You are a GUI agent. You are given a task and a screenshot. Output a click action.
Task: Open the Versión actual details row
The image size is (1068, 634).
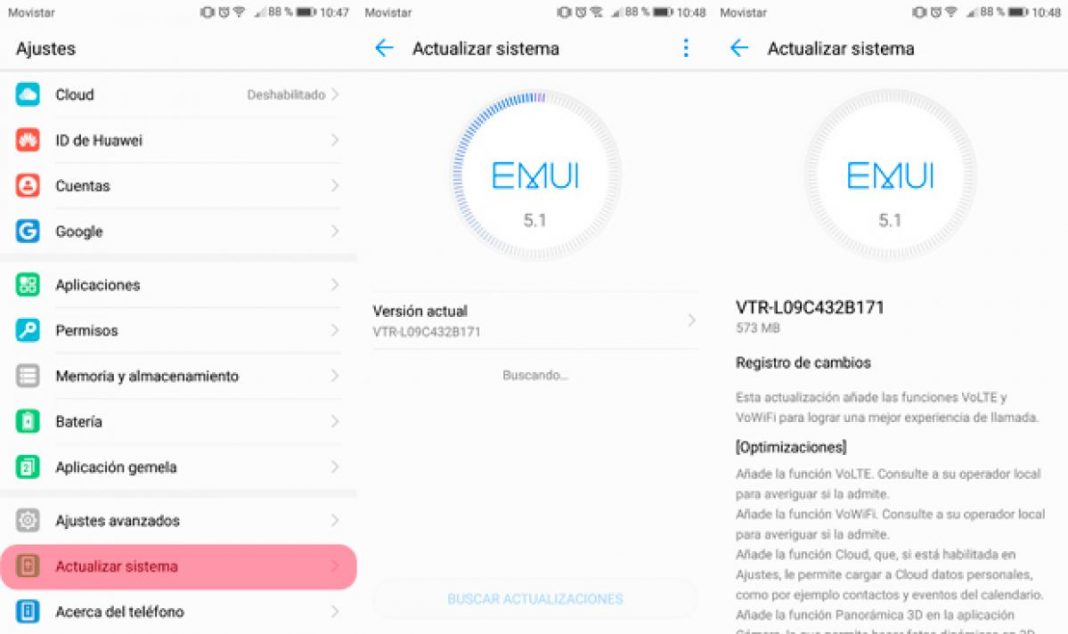[x=534, y=320]
